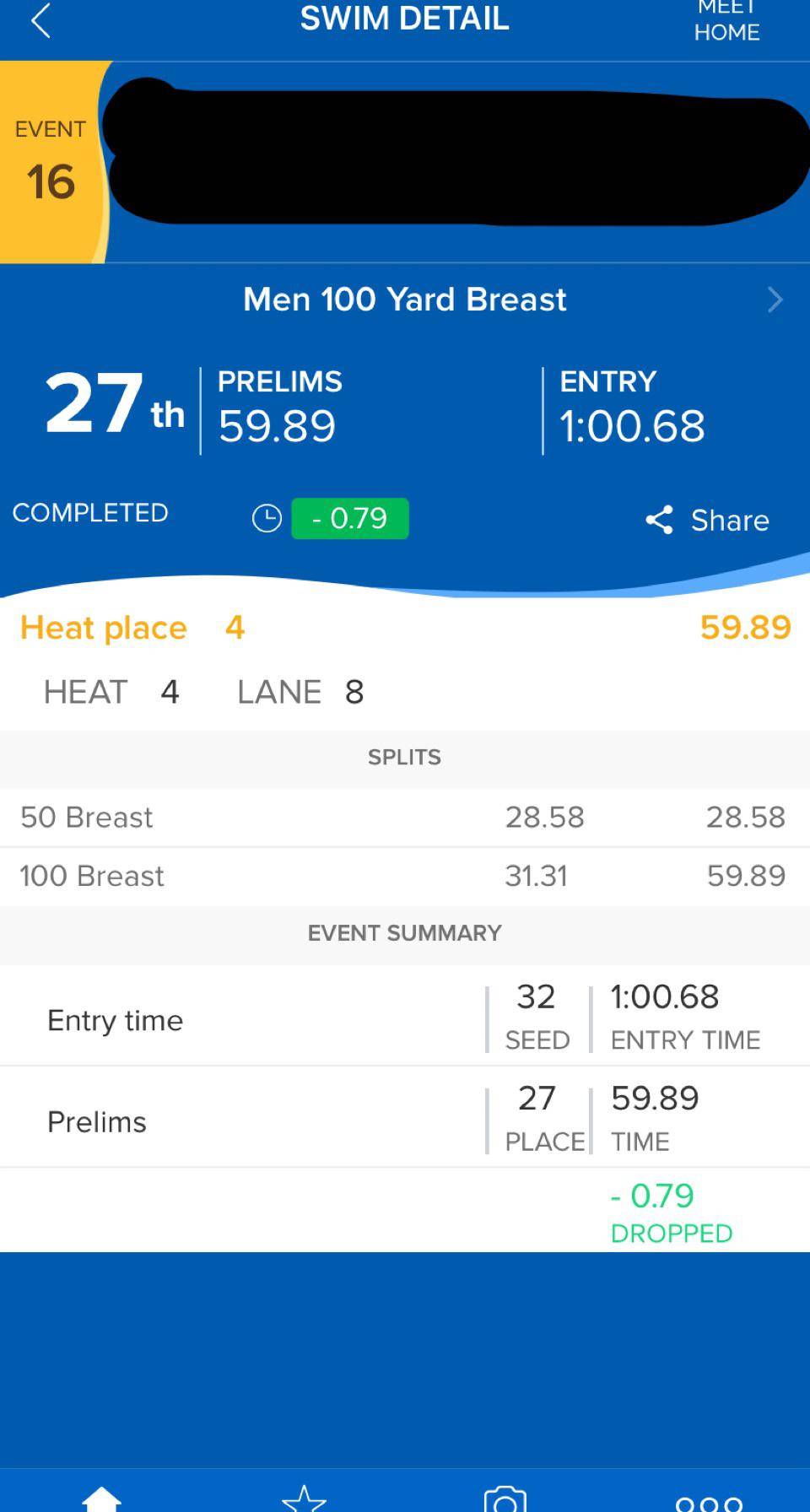Select the EVENT SUMMARY section header

[405, 933]
